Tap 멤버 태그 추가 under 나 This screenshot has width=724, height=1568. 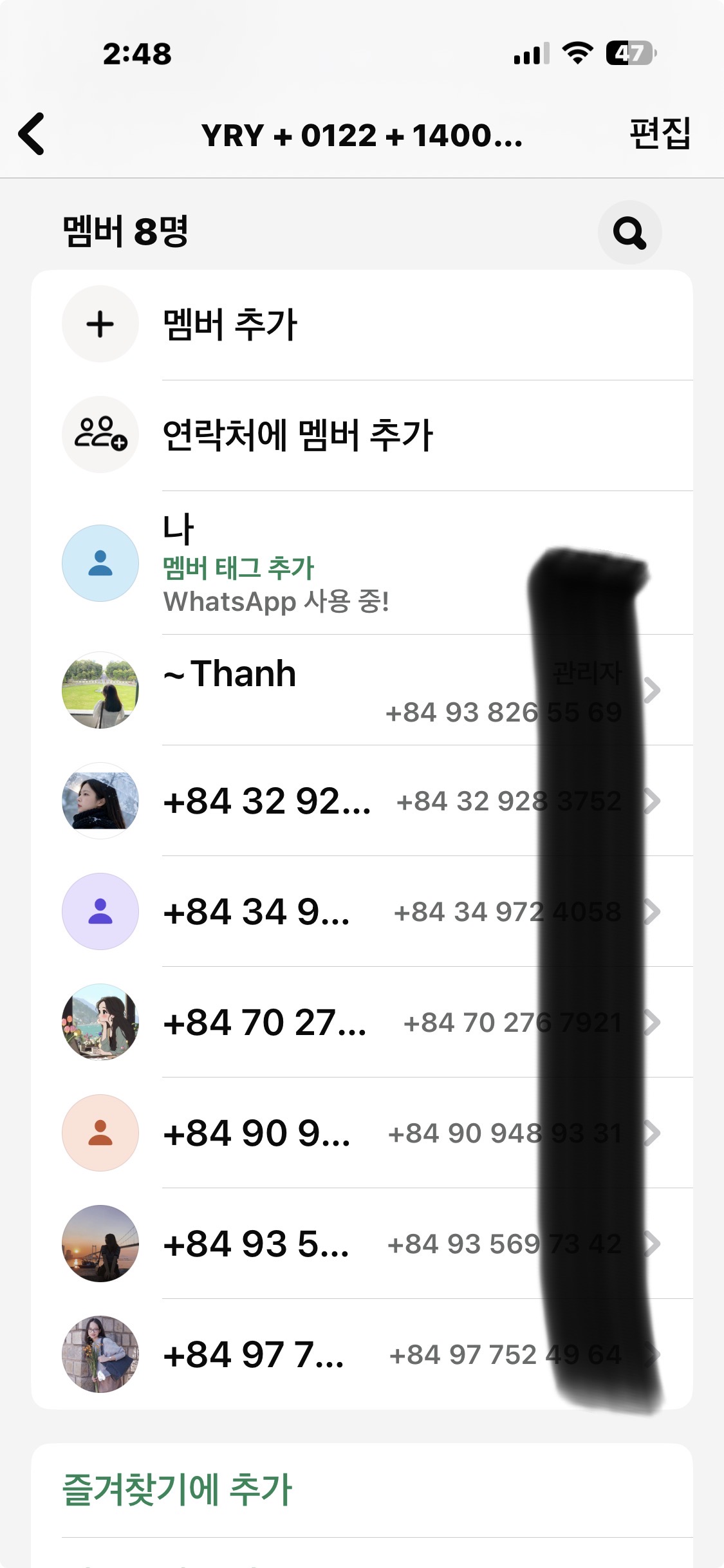(238, 568)
